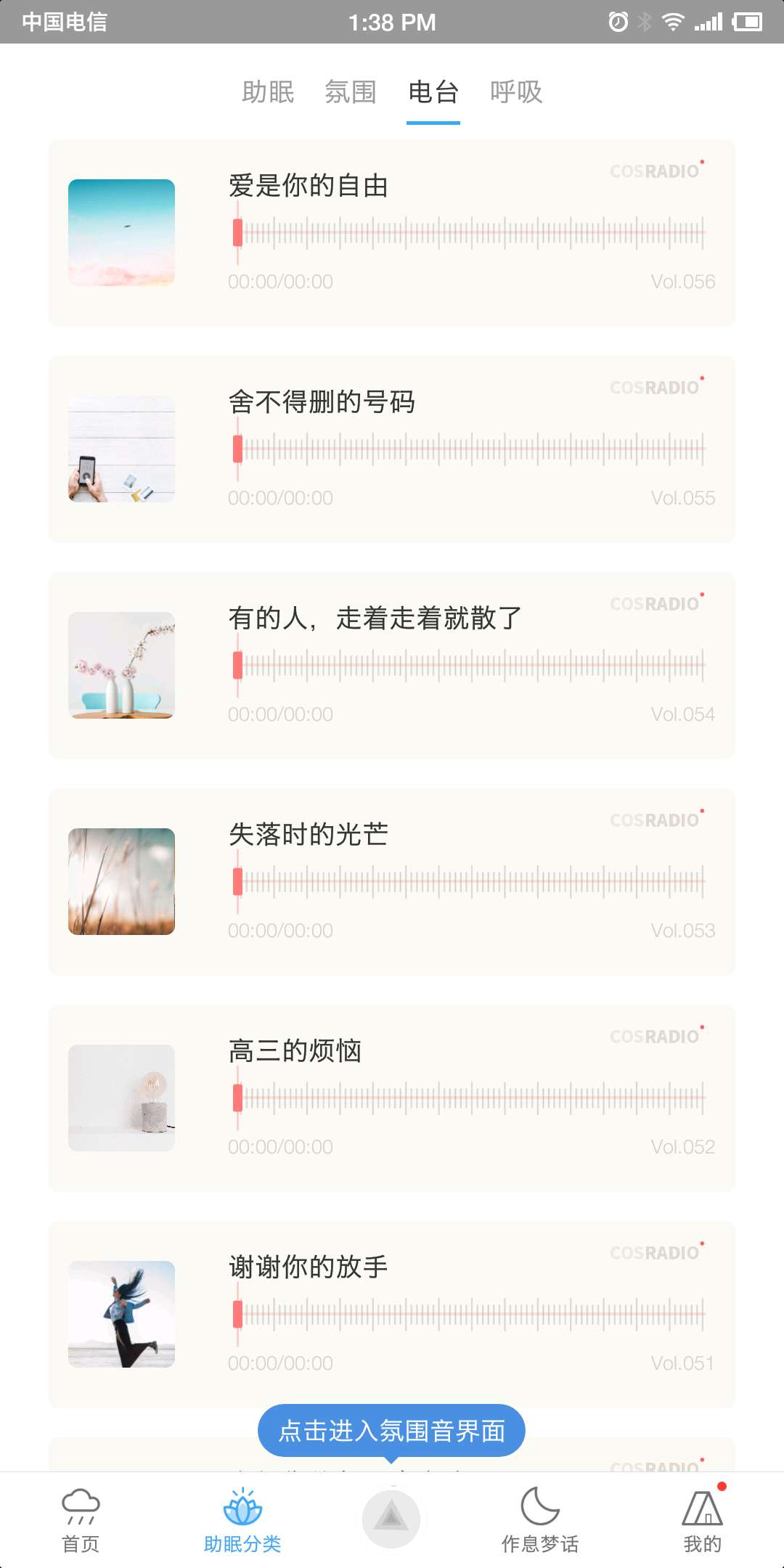Open the 我的 profile tab

[x=702, y=1520]
